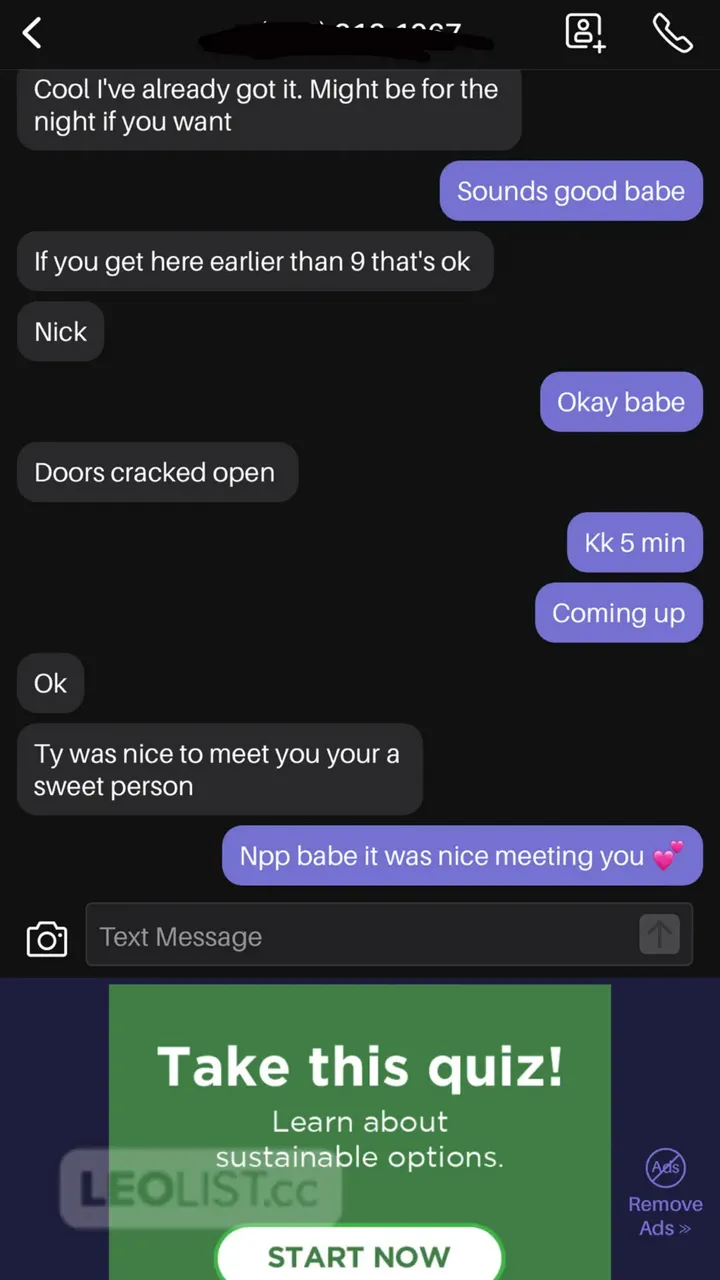
Task: Open the camera to attach a photo
Action: click(x=47, y=939)
